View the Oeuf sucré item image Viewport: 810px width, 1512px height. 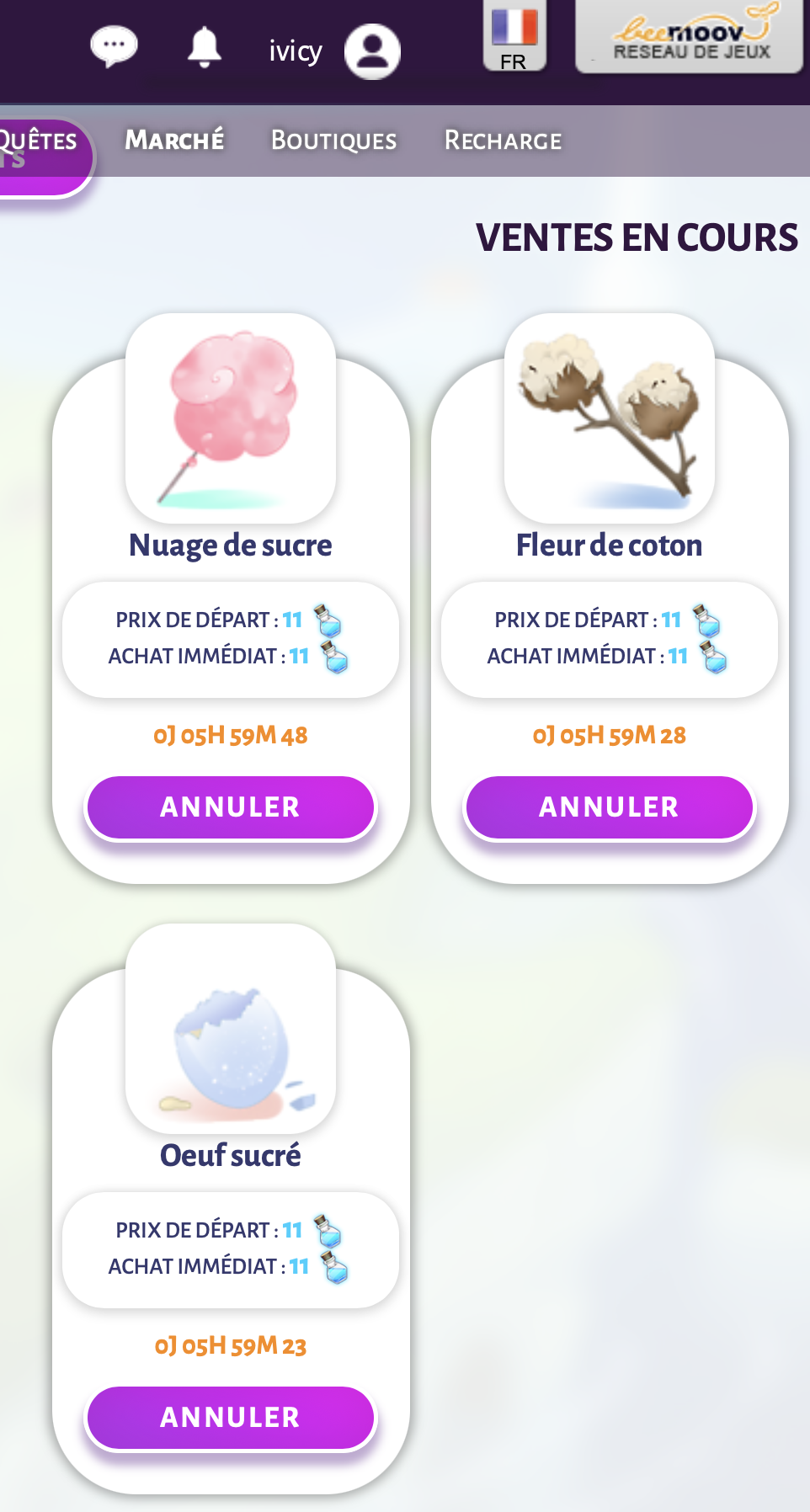pyautogui.click(x=231, y=1029)
